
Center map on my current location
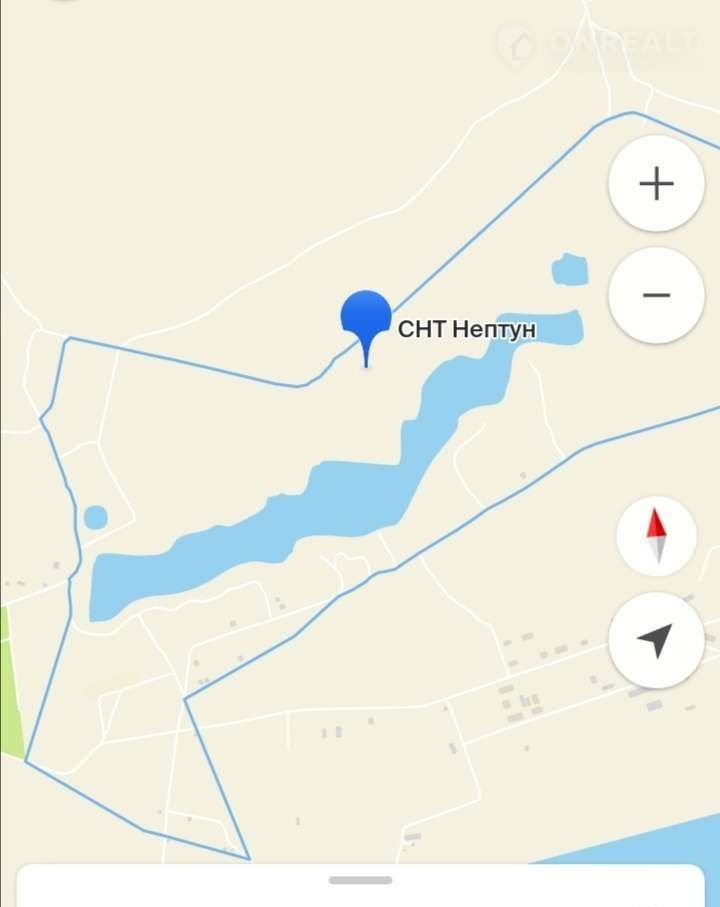click(656, 640)
